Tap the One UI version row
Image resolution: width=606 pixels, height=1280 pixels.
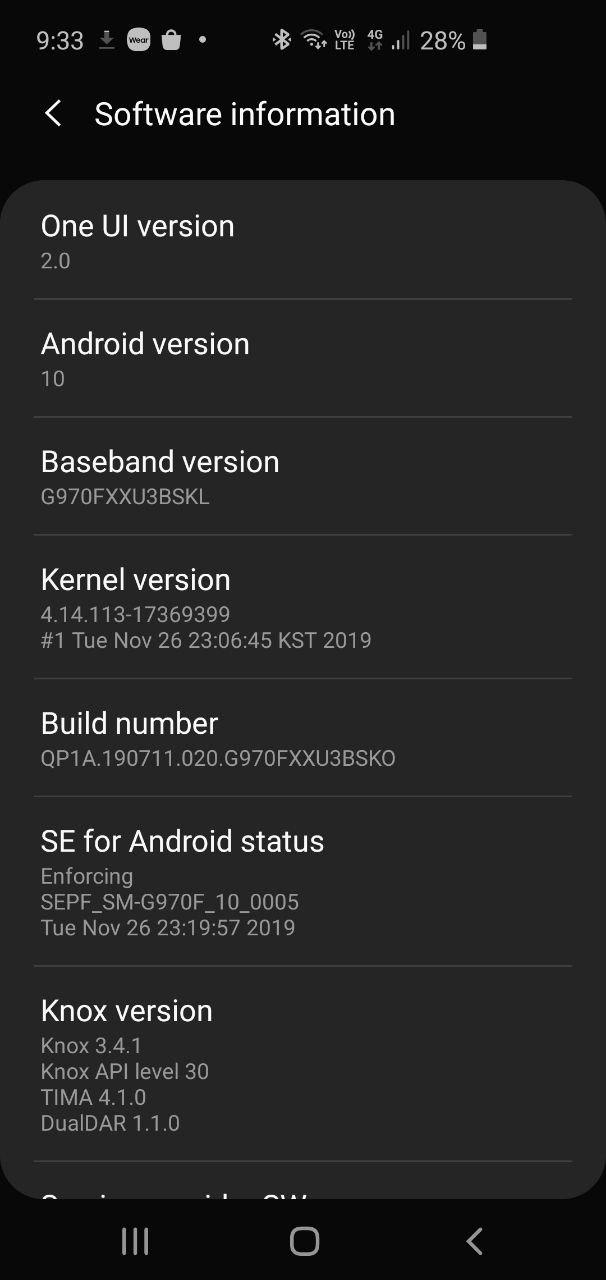click(303, 241)
